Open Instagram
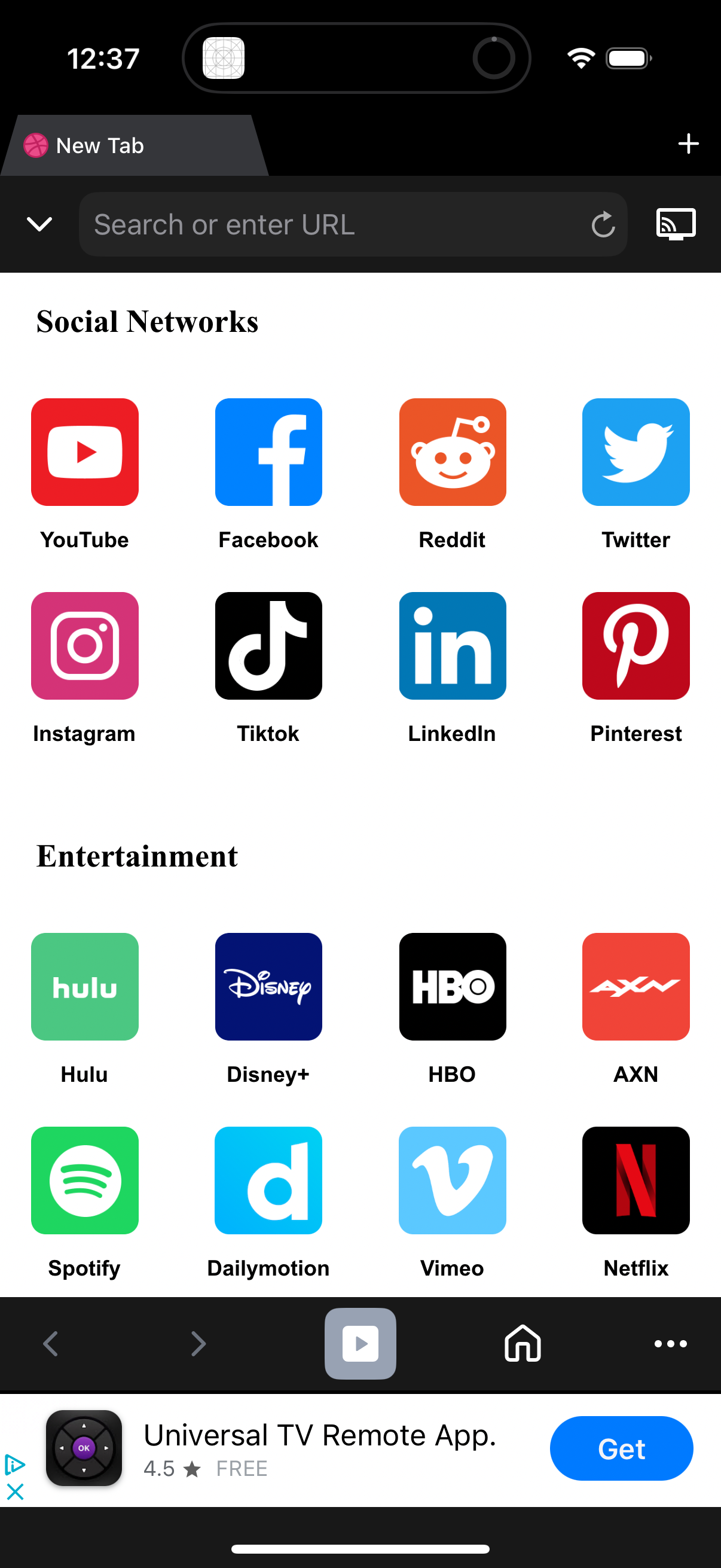Viewport: 721px width, 1568px height. [84, 645]
